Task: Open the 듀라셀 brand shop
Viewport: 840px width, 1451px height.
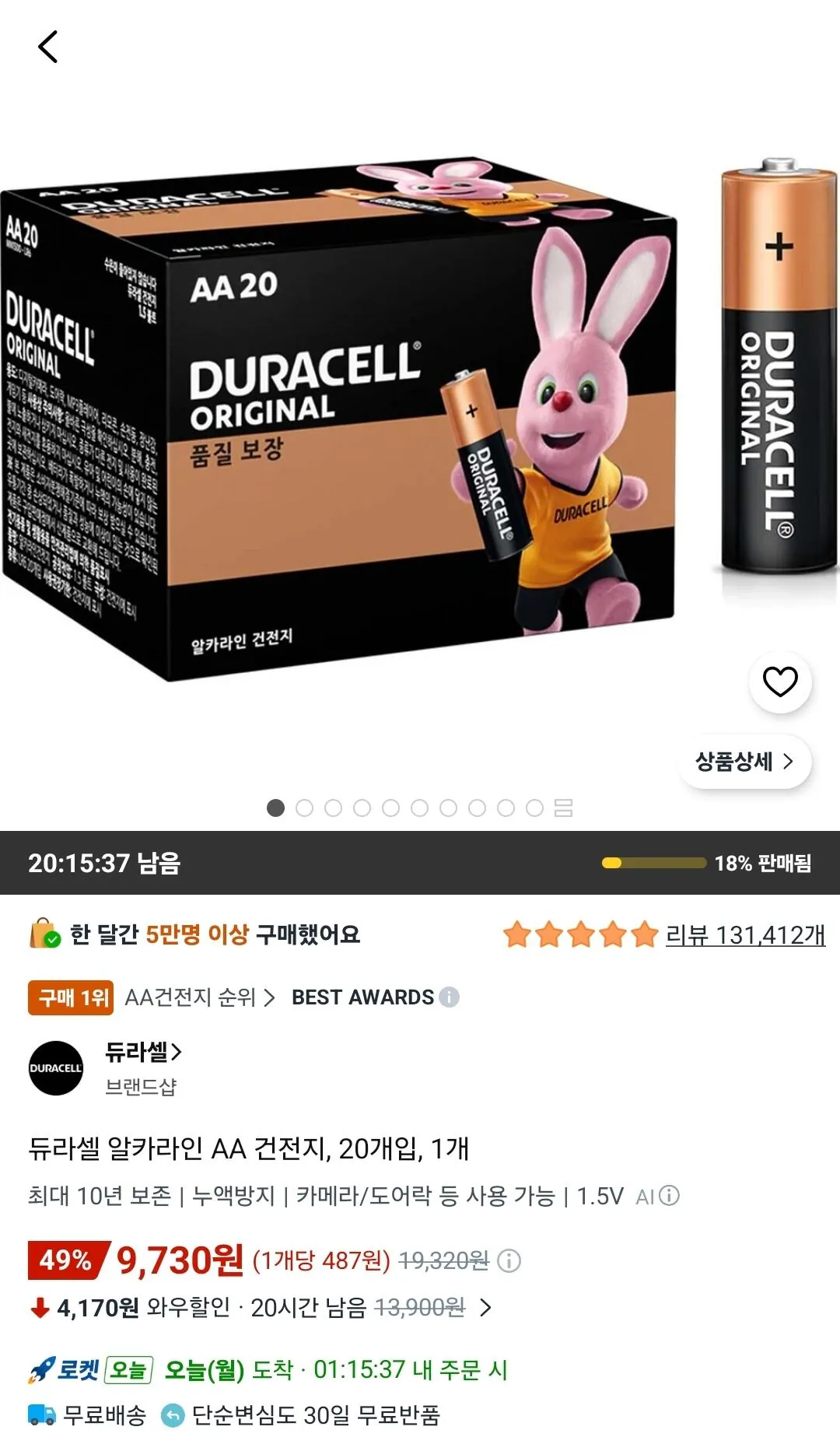Action: click(x=144, y=1052)
